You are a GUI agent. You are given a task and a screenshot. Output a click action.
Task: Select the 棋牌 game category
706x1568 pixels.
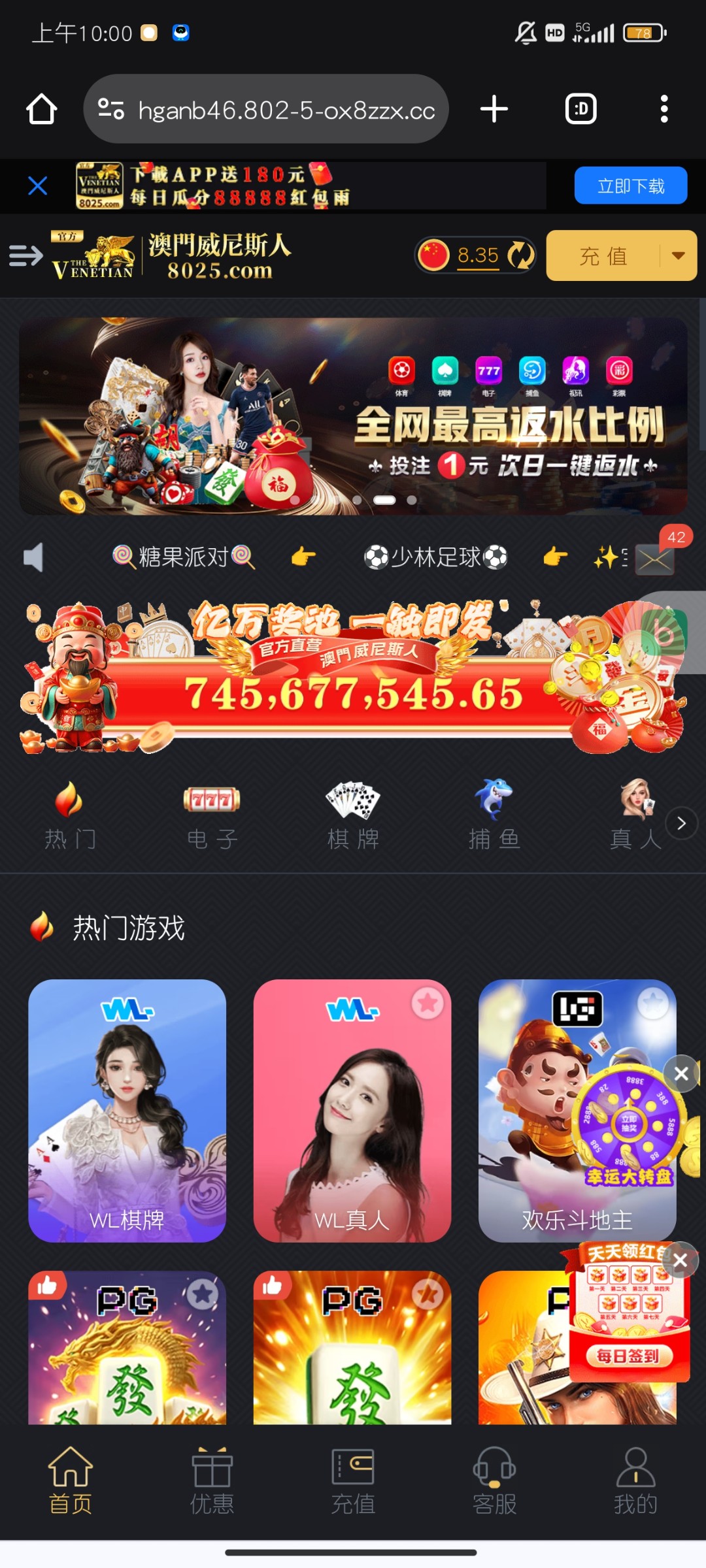(353, 814)
